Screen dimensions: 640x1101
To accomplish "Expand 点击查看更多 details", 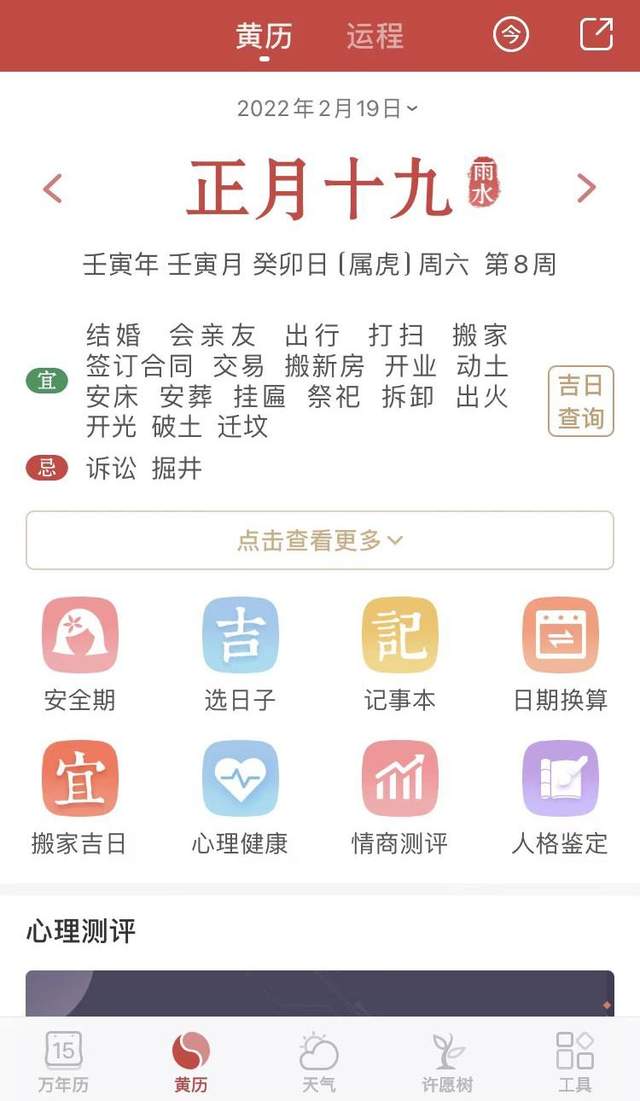I will click(x=320, y=540).
